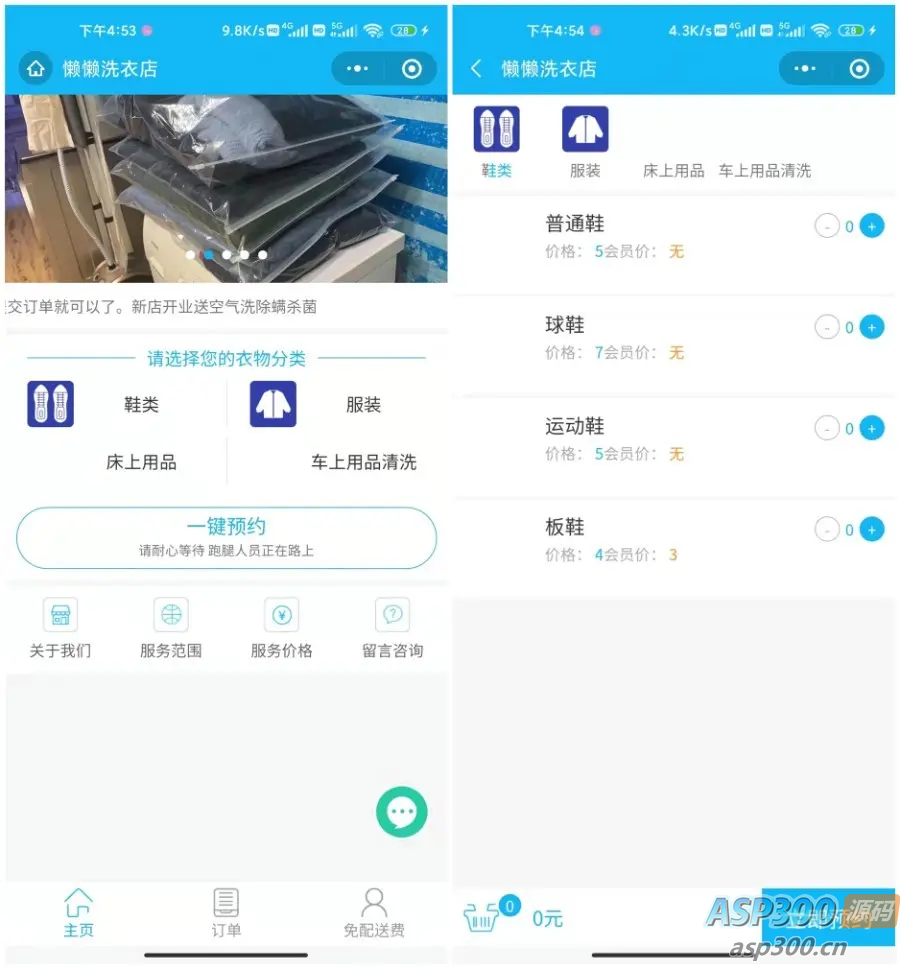Select 床上用品 in the clothing category grid
This screenshot has width=900, height=969.
tap(141, 462)
